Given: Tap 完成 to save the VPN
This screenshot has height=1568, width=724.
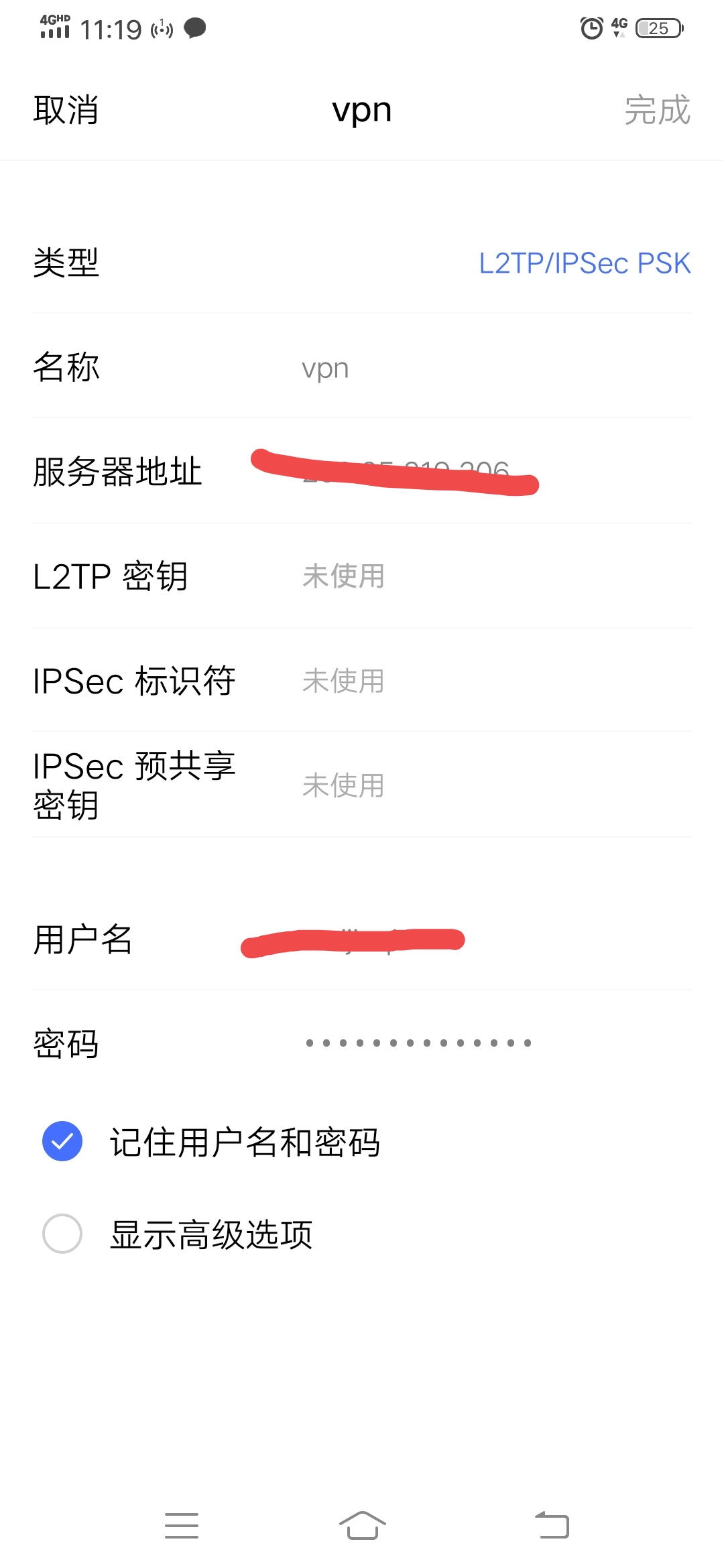Looking at the screenshot, I should pyautogui.click(x=657, y=110).
